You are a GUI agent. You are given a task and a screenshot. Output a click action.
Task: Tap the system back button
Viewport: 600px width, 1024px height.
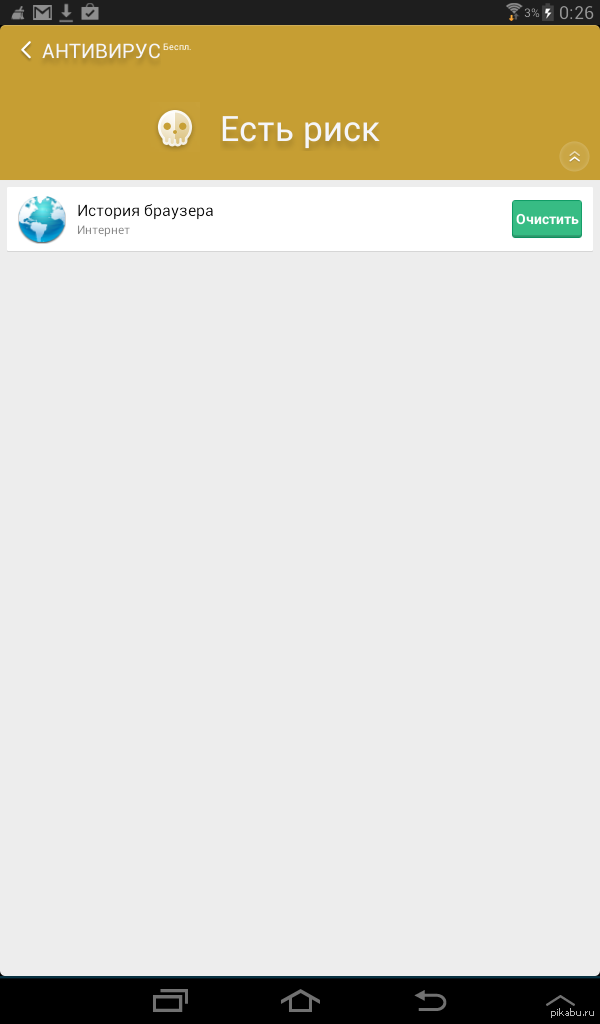[430, 1000]
